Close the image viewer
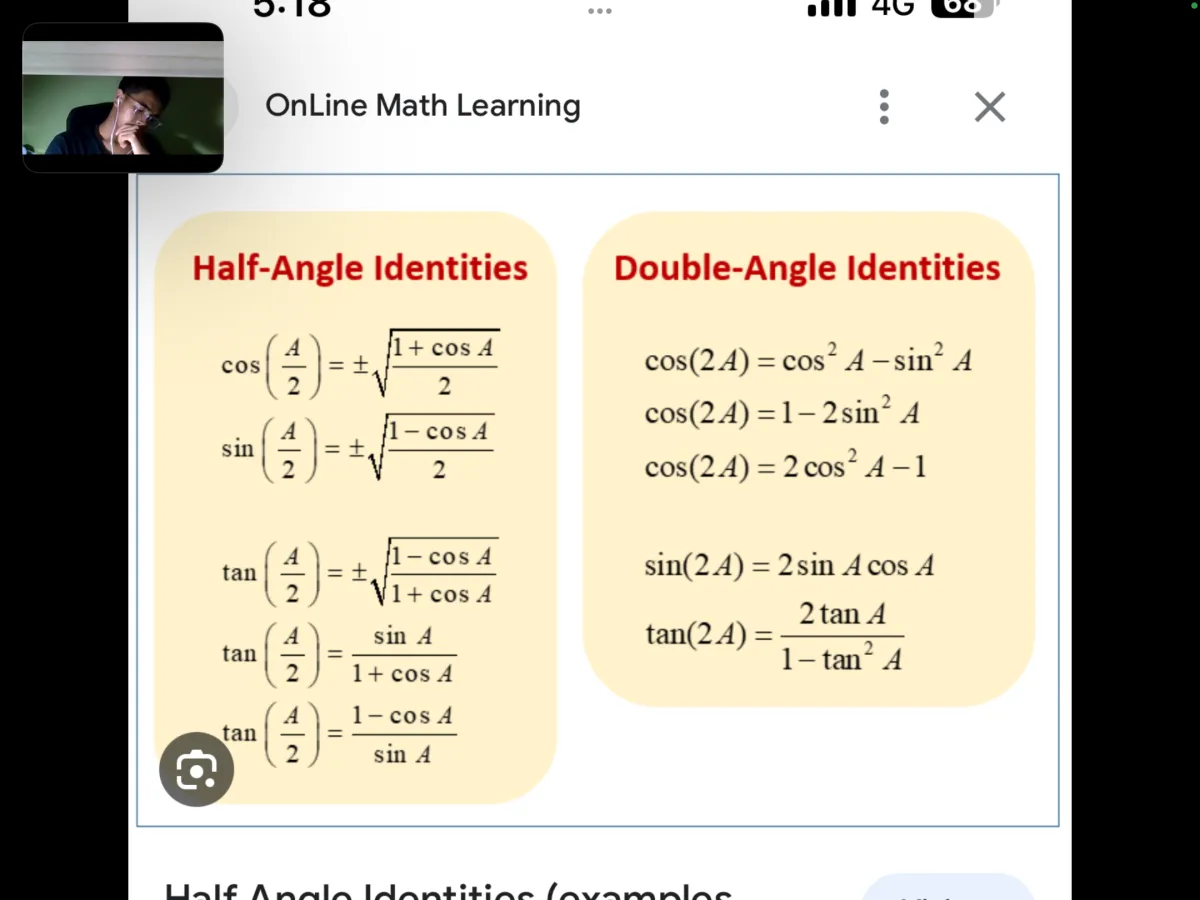 (x=989, y=107)
